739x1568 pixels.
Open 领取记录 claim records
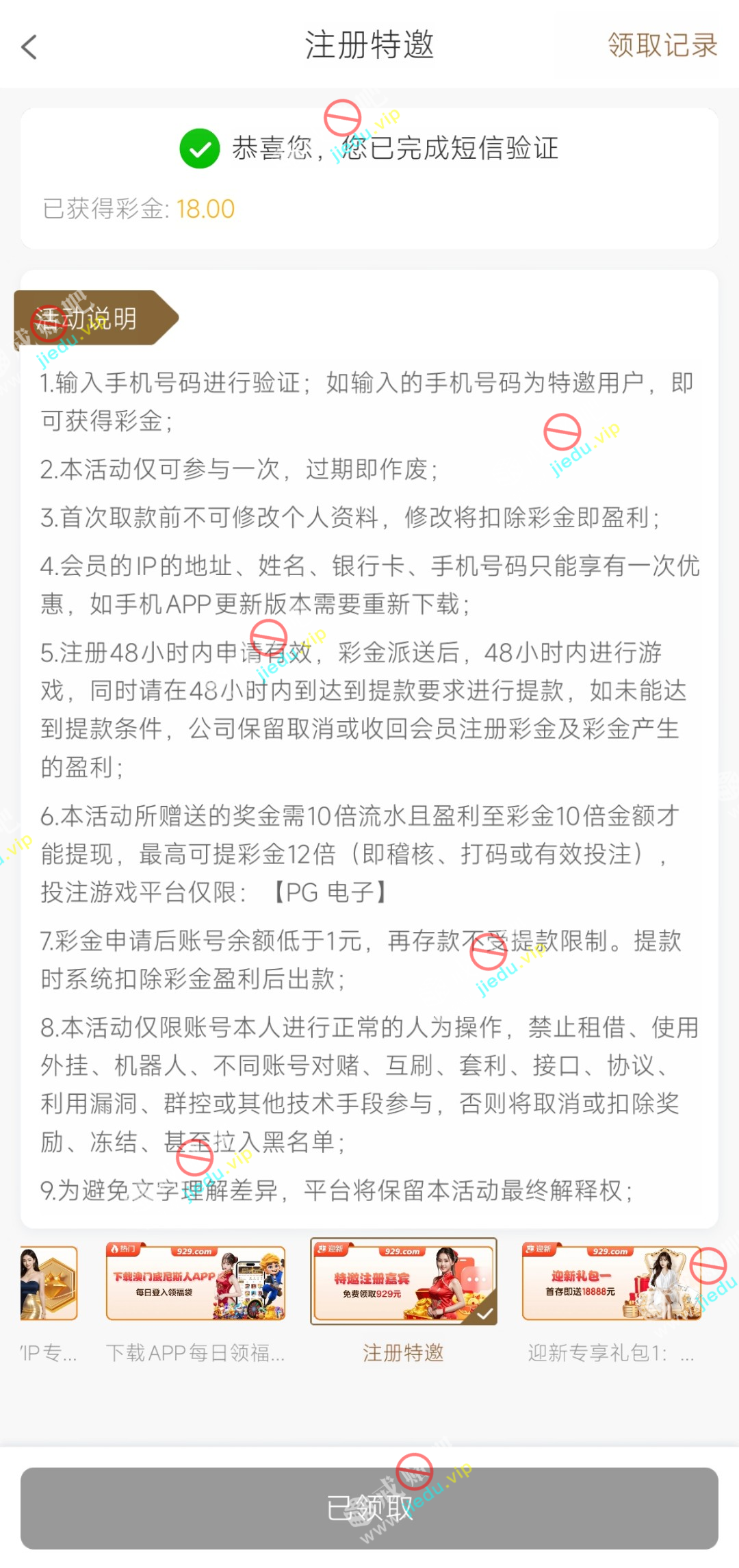662,45
